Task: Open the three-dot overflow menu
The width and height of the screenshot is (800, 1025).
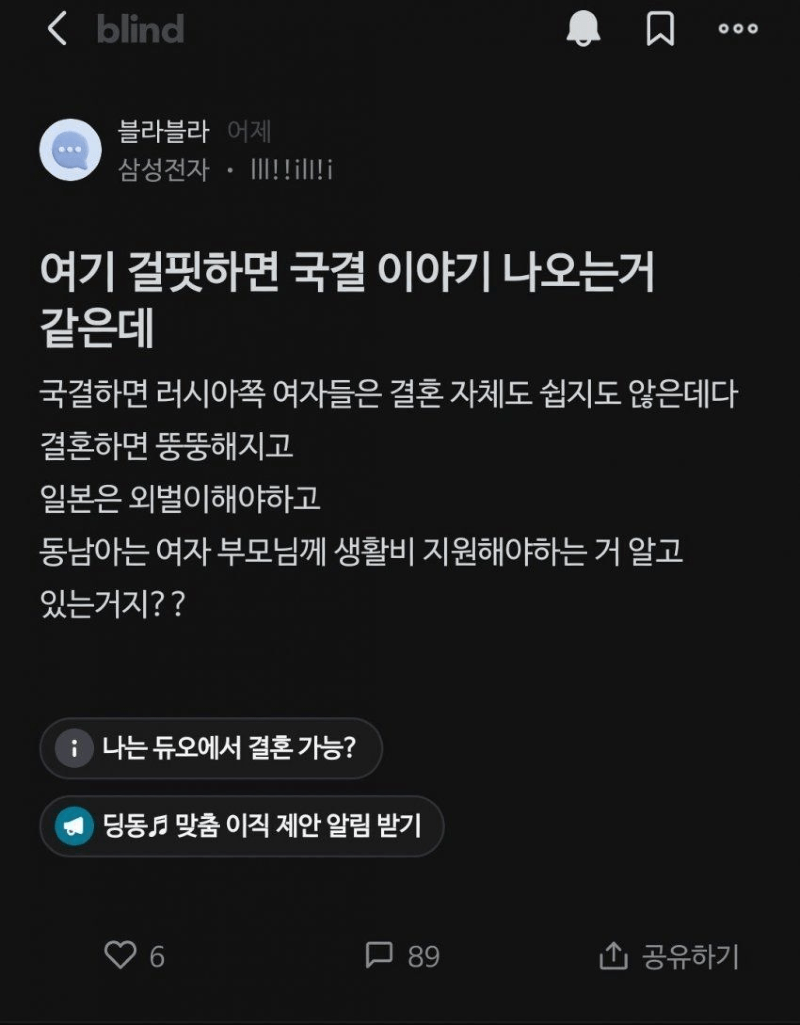Action: [738, 29]
